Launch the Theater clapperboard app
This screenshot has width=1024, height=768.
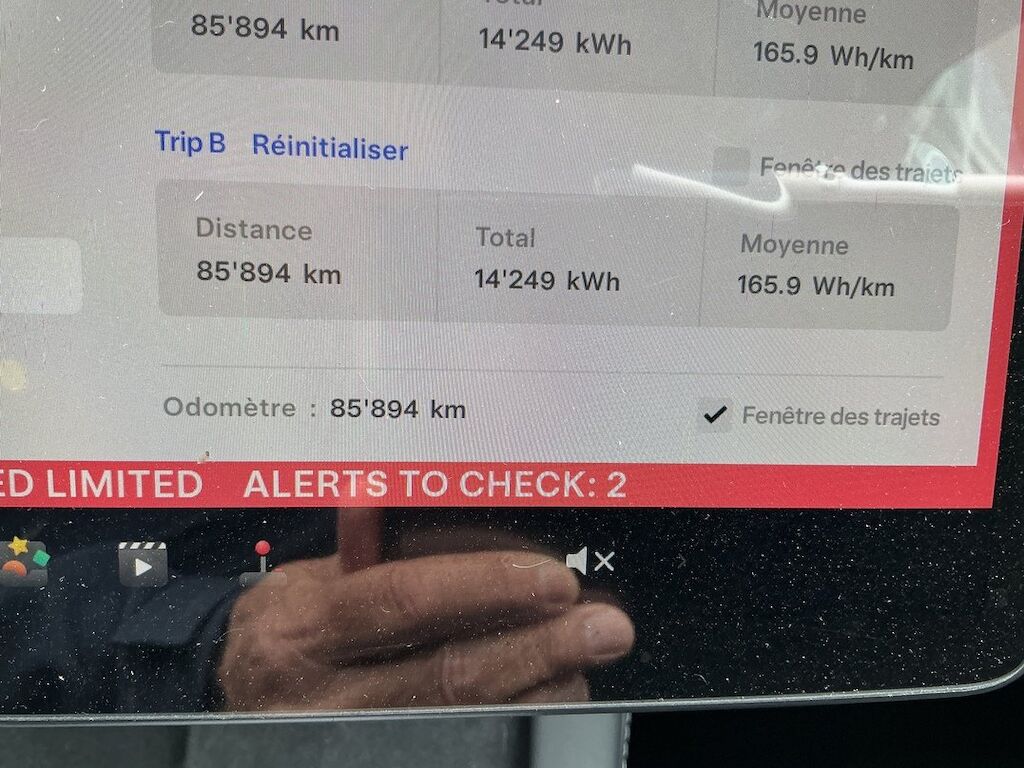(x=143, y=563)
